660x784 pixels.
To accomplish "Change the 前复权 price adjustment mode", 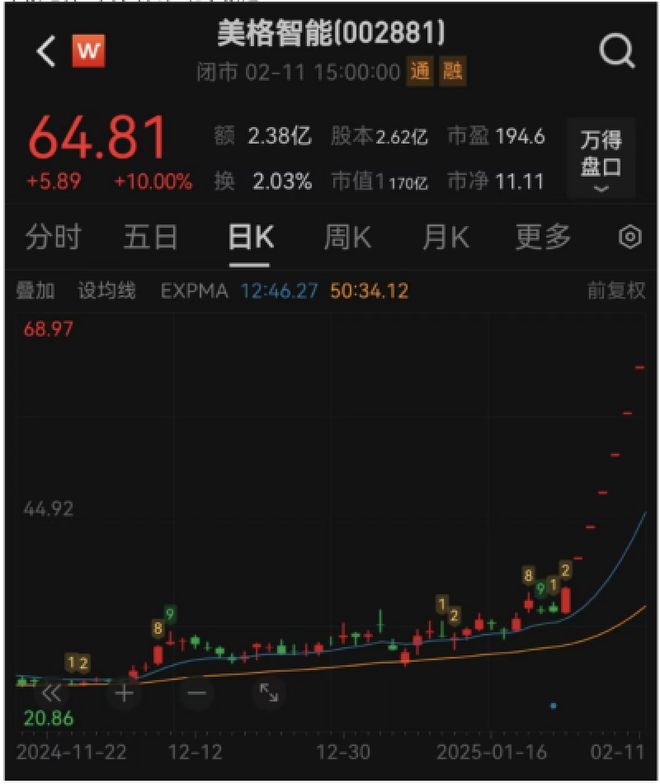I will (616, 291).
